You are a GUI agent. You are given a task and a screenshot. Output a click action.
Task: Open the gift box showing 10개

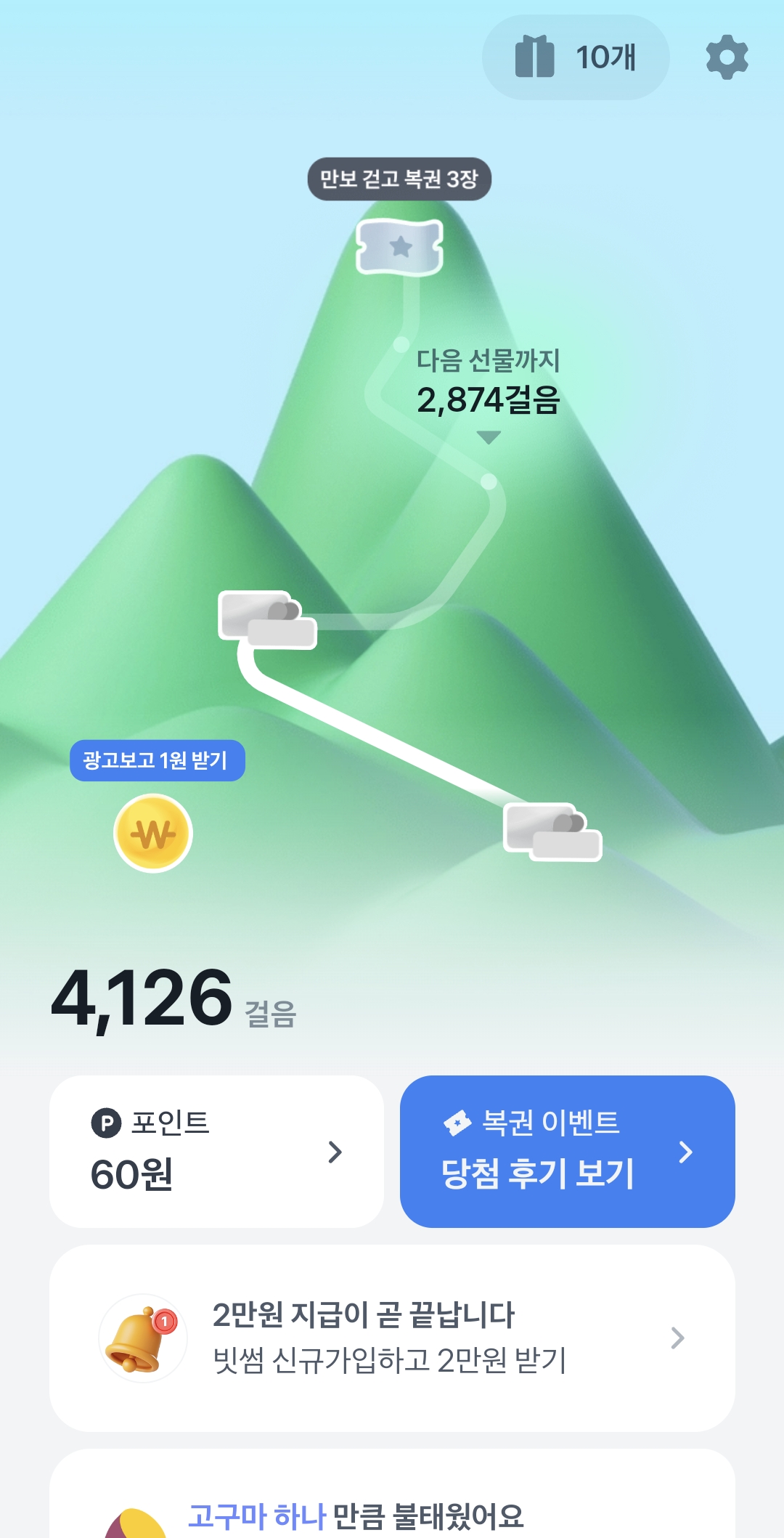click(575, 57)
